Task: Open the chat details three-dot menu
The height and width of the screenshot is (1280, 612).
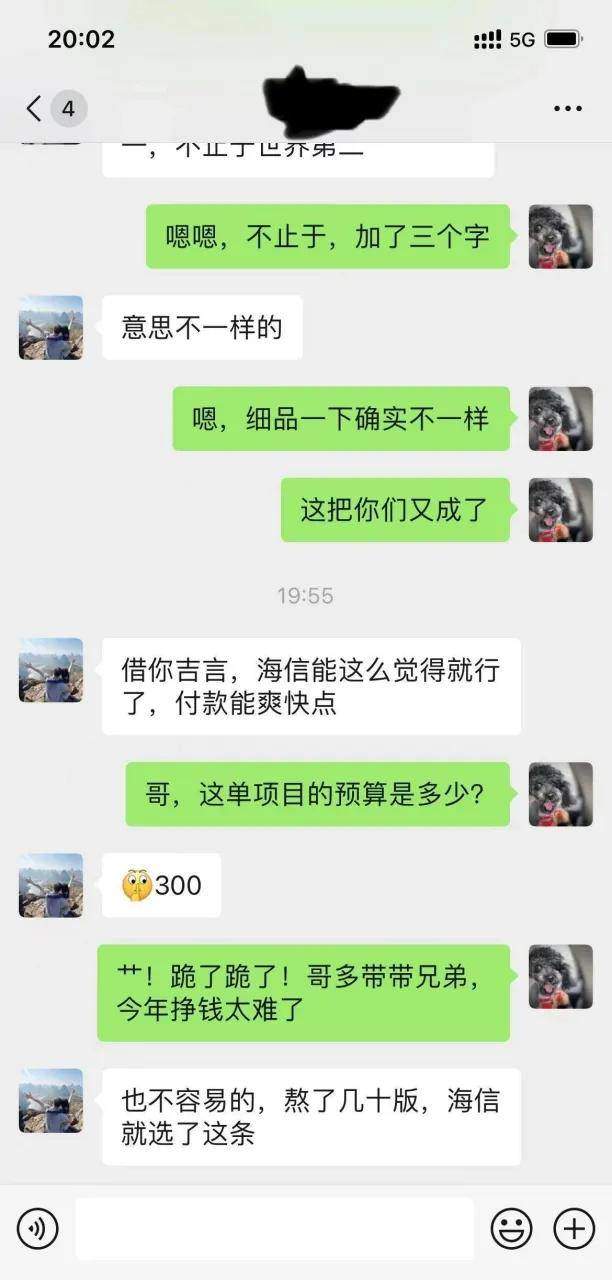Action: click(x=568, y=108)
